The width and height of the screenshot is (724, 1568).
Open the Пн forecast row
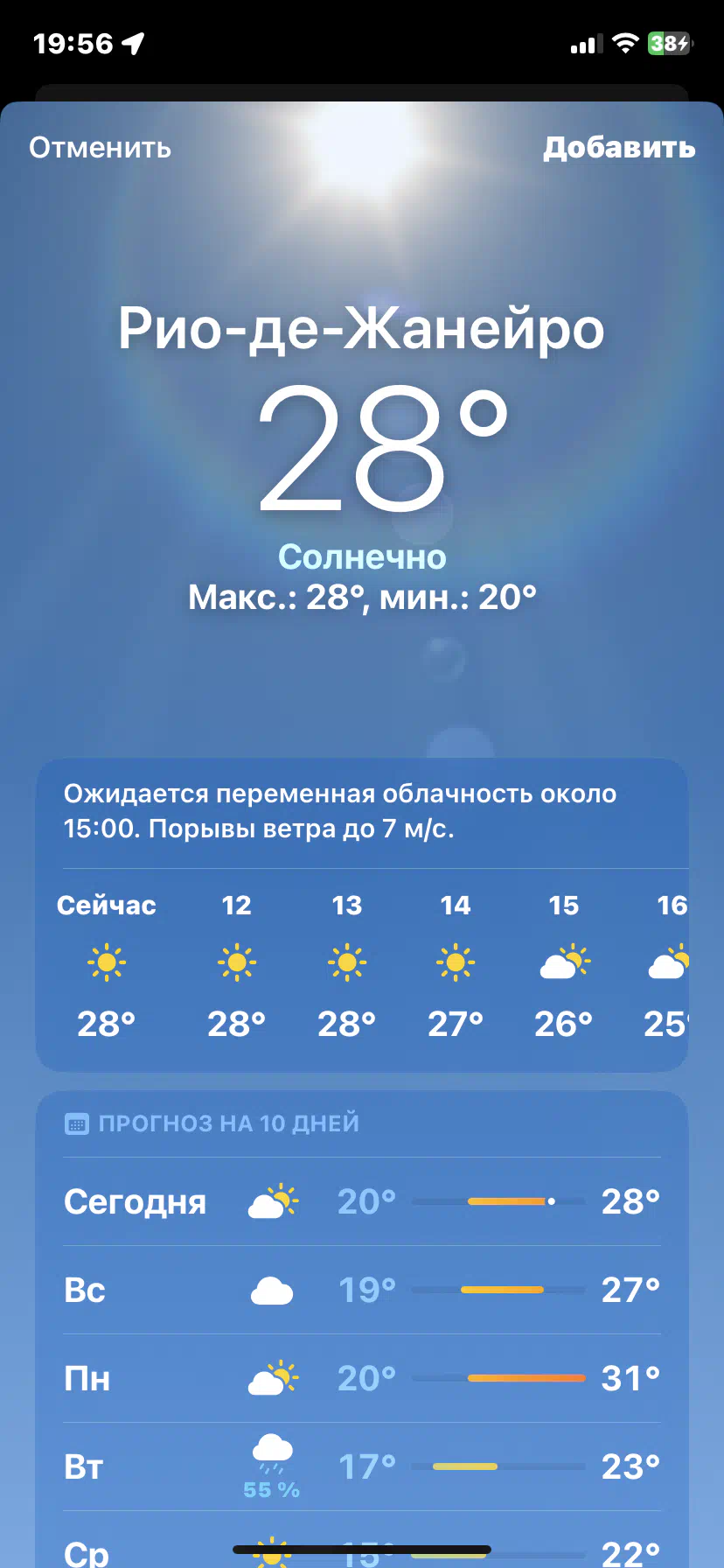(362, 1378)
